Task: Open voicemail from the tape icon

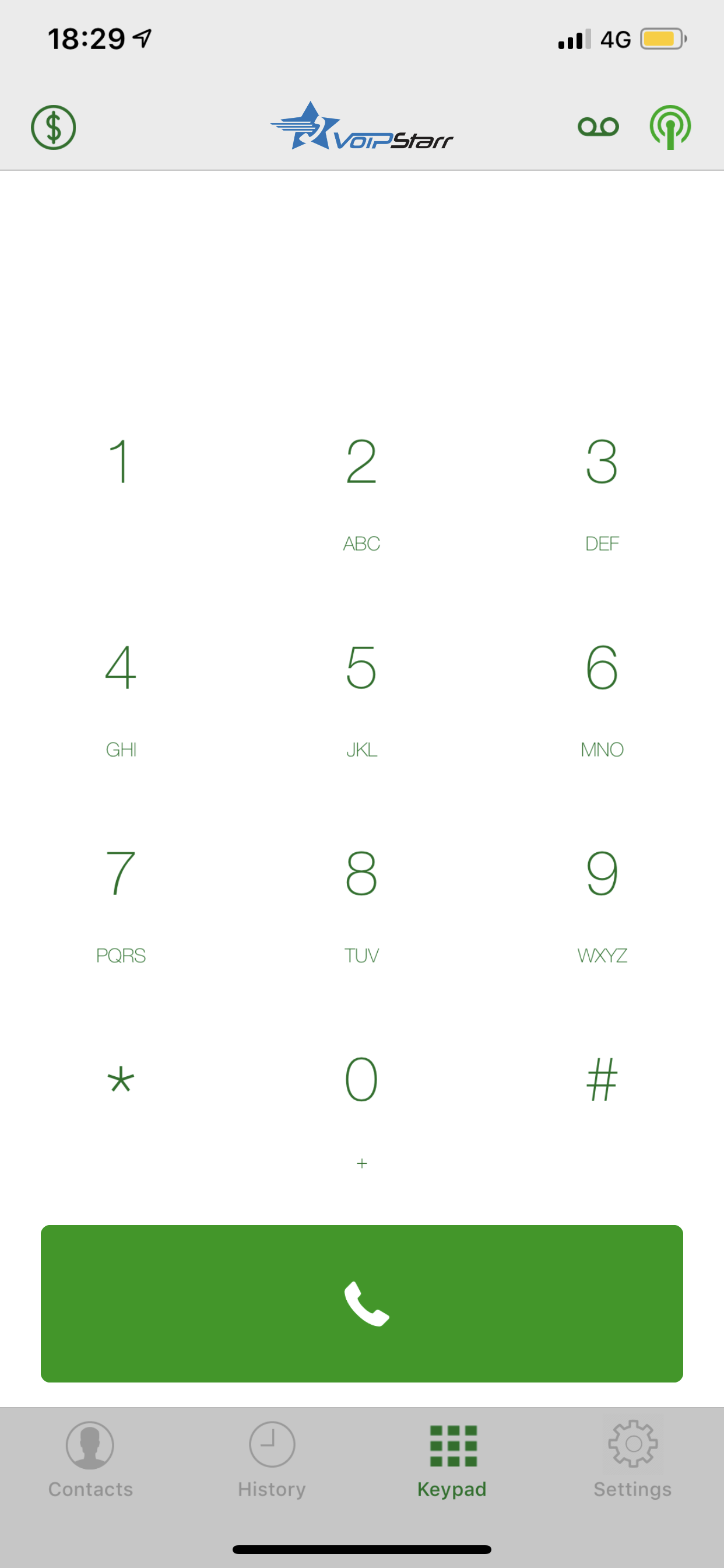Action: (x=598, y=127)
